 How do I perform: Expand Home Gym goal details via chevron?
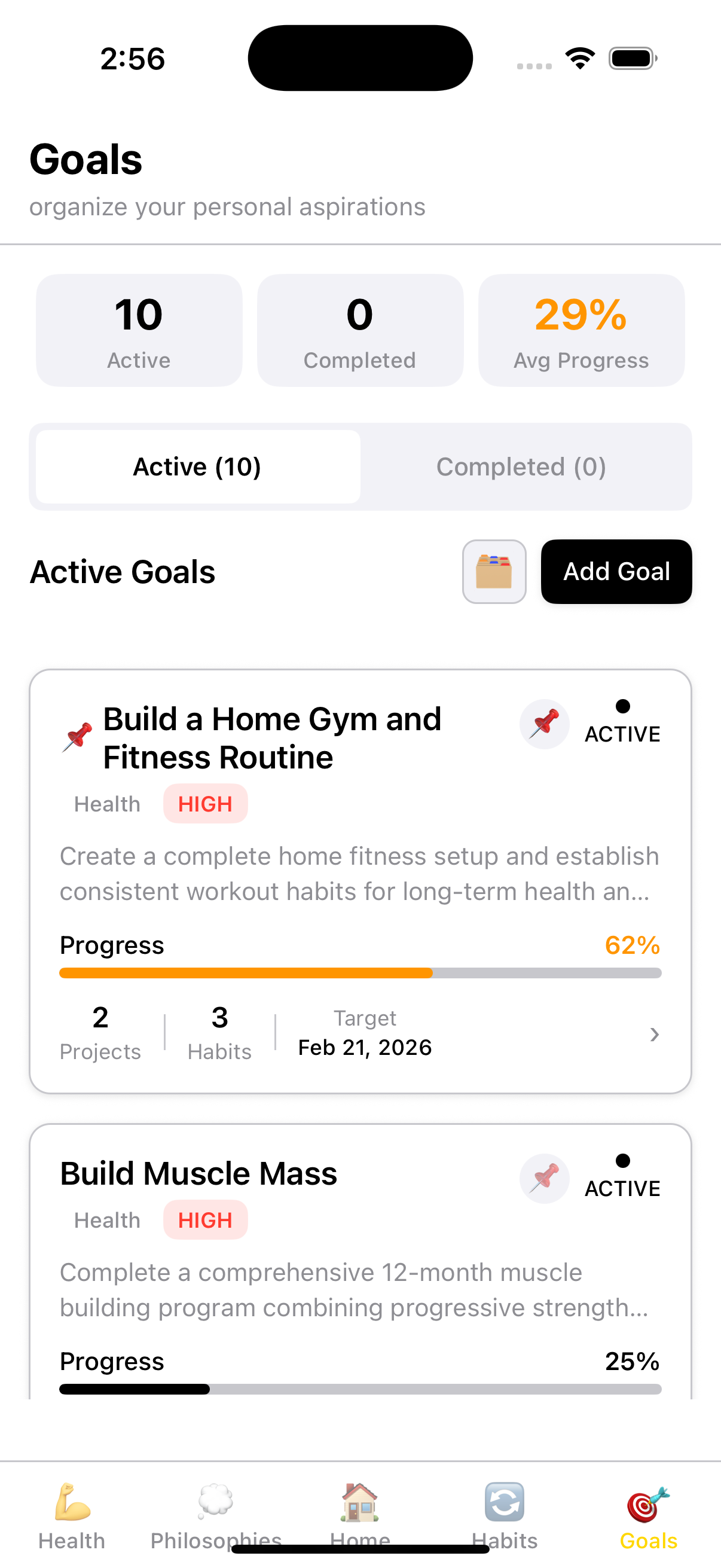(654, 1034)
